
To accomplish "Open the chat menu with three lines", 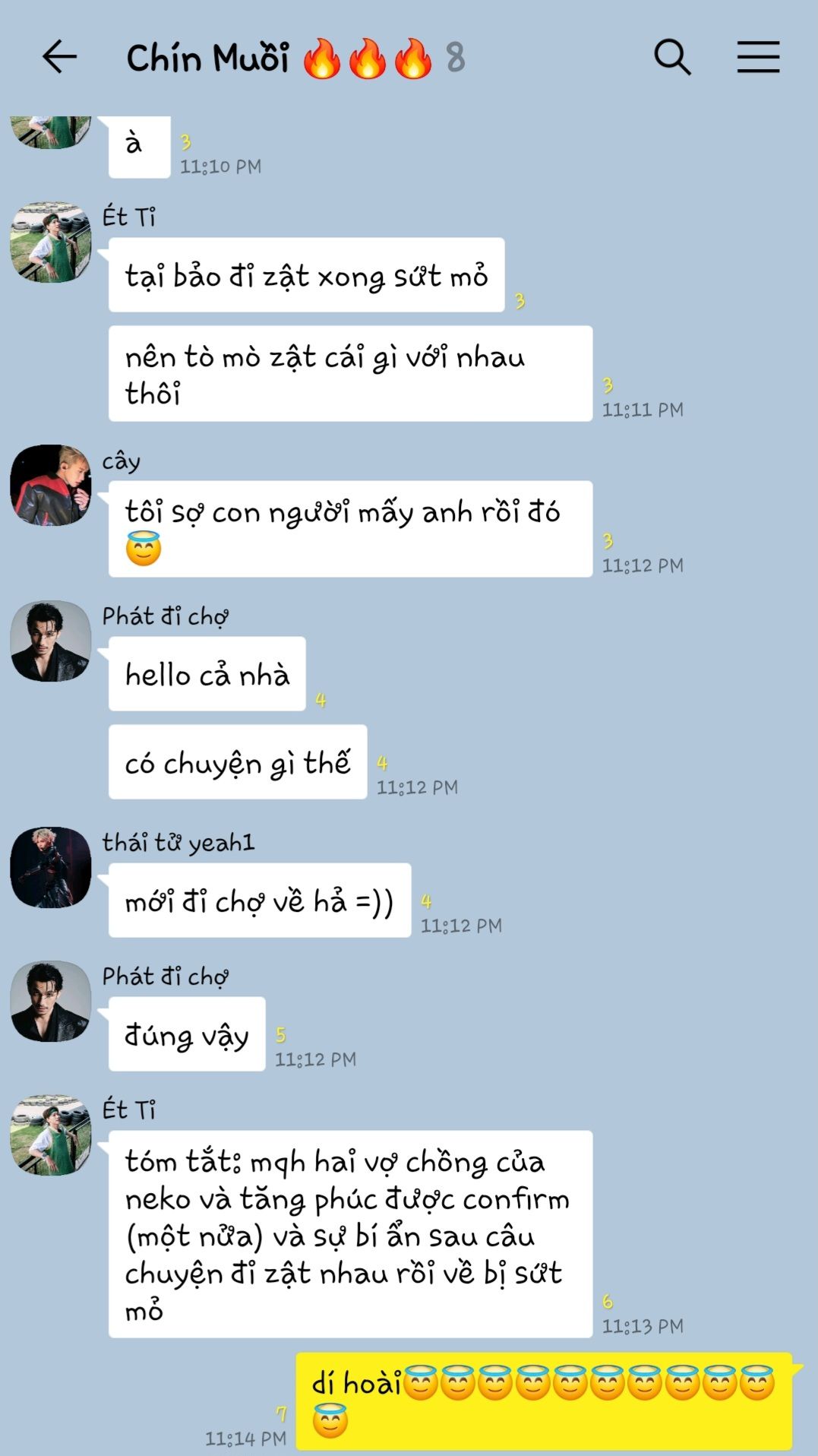I will pos(758,57).
